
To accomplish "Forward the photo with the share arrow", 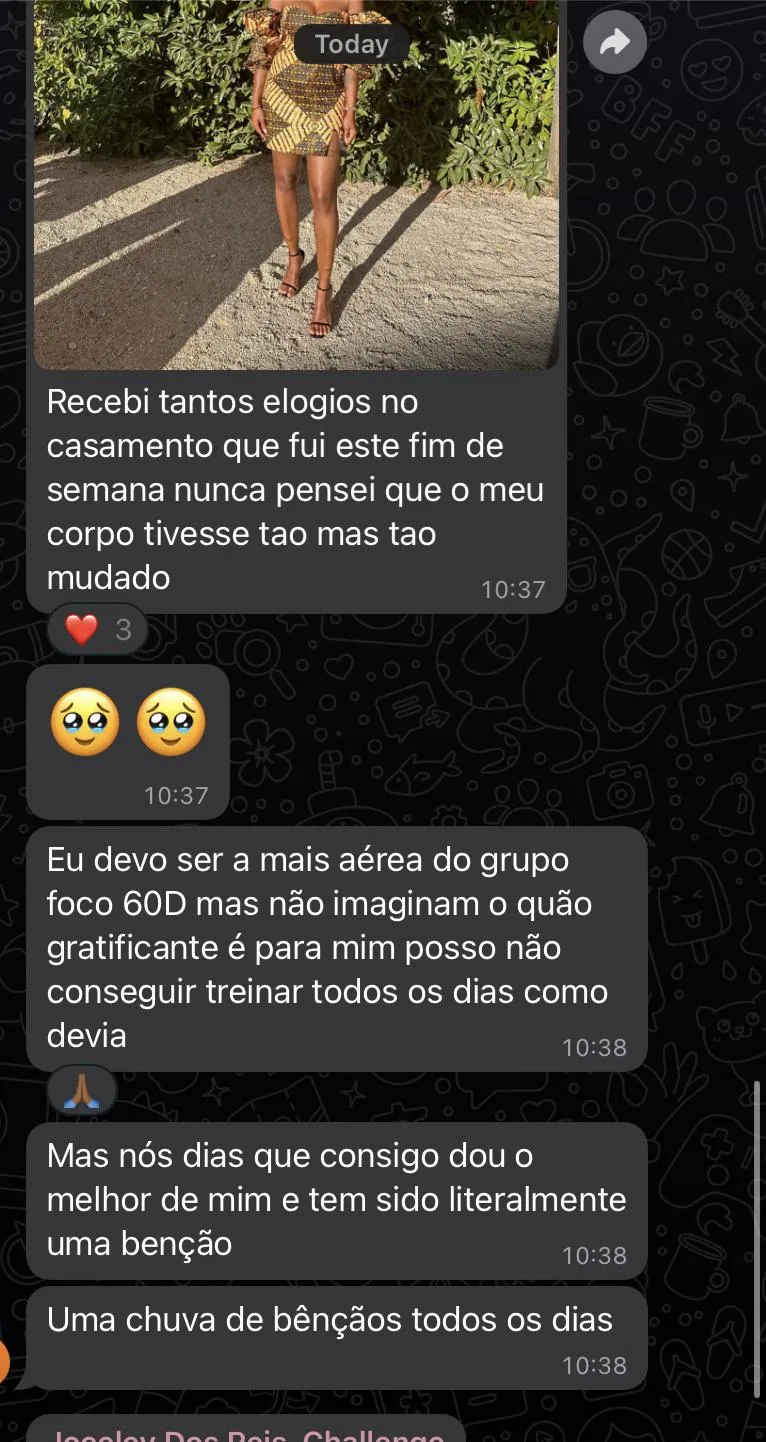I will [x=615, y=42].
